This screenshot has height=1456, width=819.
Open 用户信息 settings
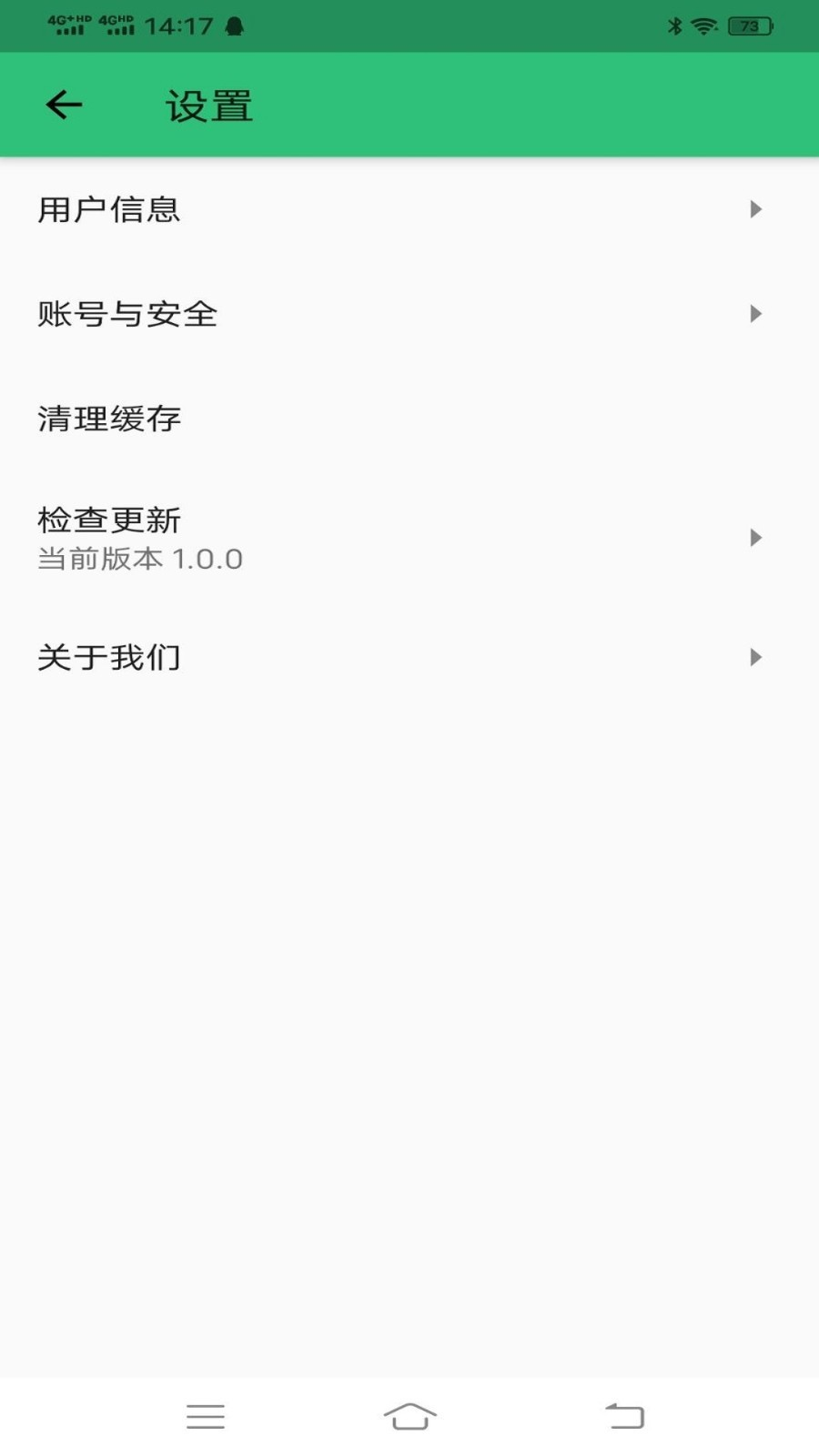tap(107, 210)
